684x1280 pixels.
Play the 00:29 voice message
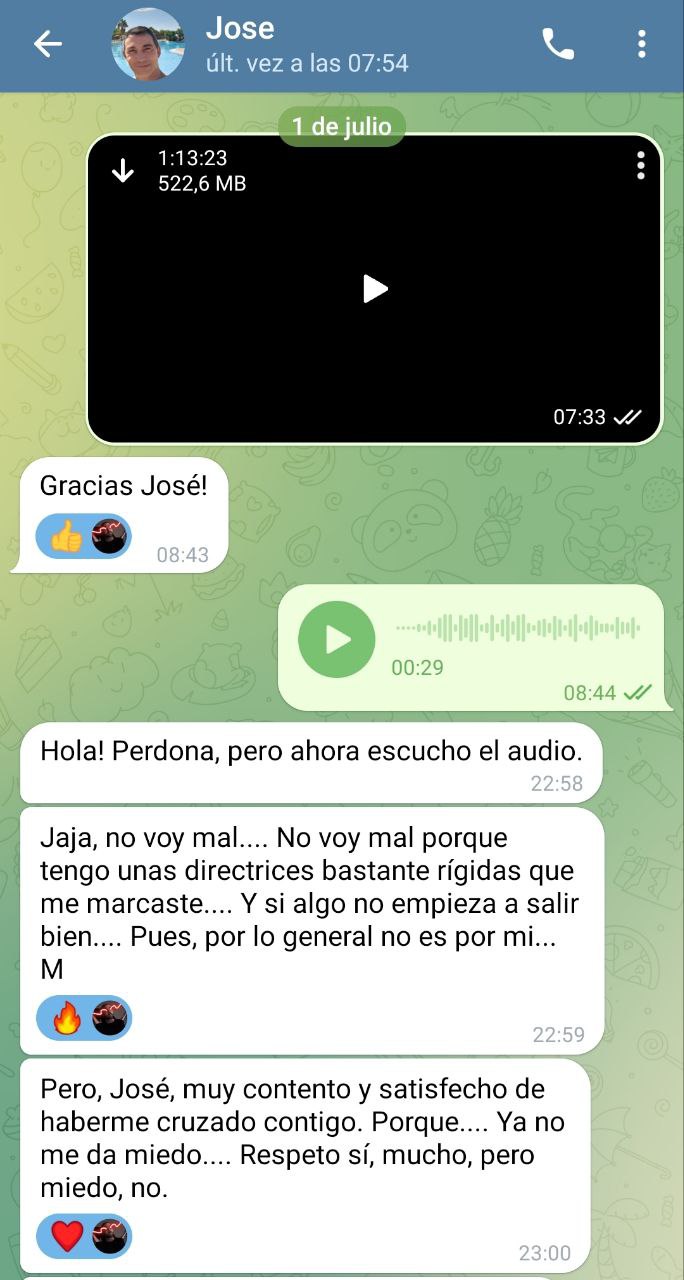(337, 639)
